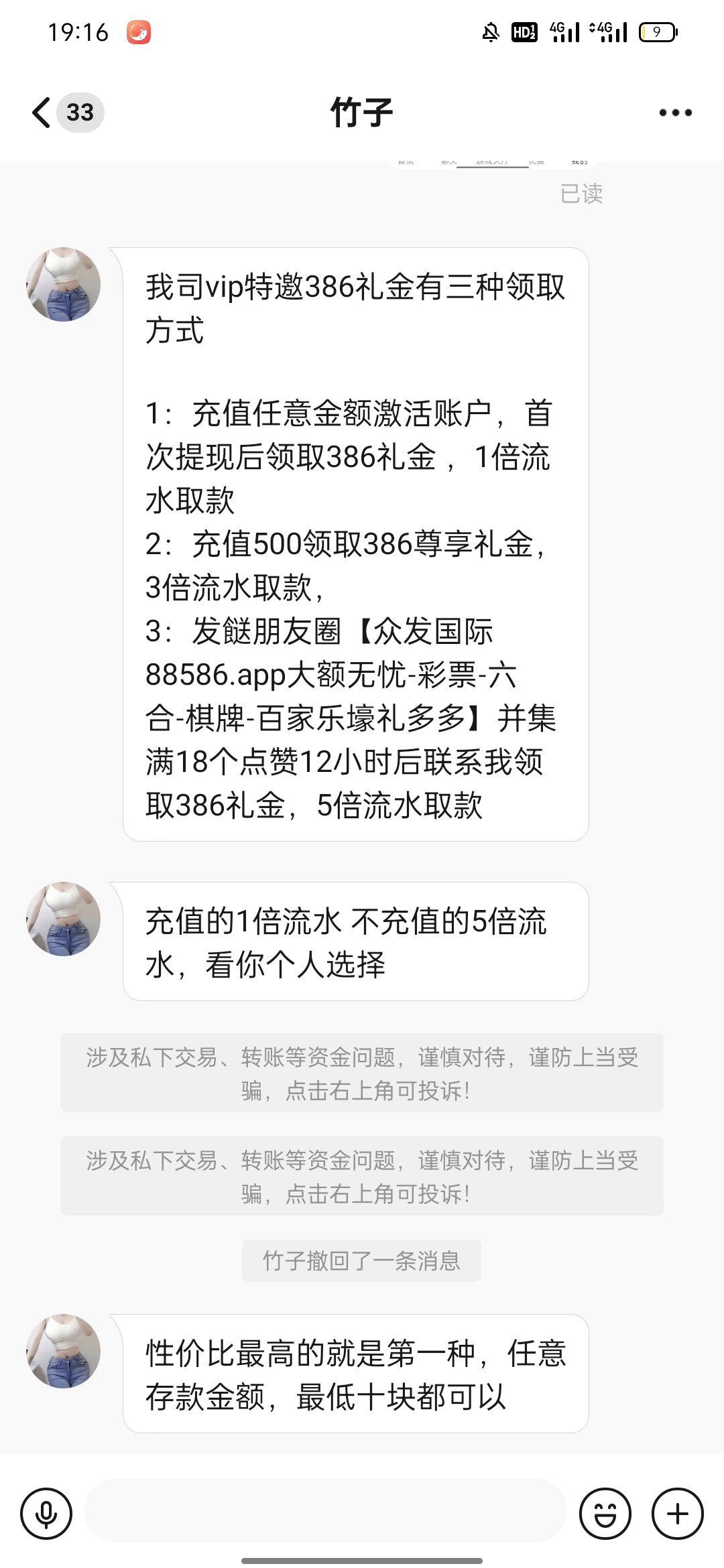The height and width of the screenshot is (1568, 724).
Task: Tap the 已读 read receipt label
Action: (581, 194)
